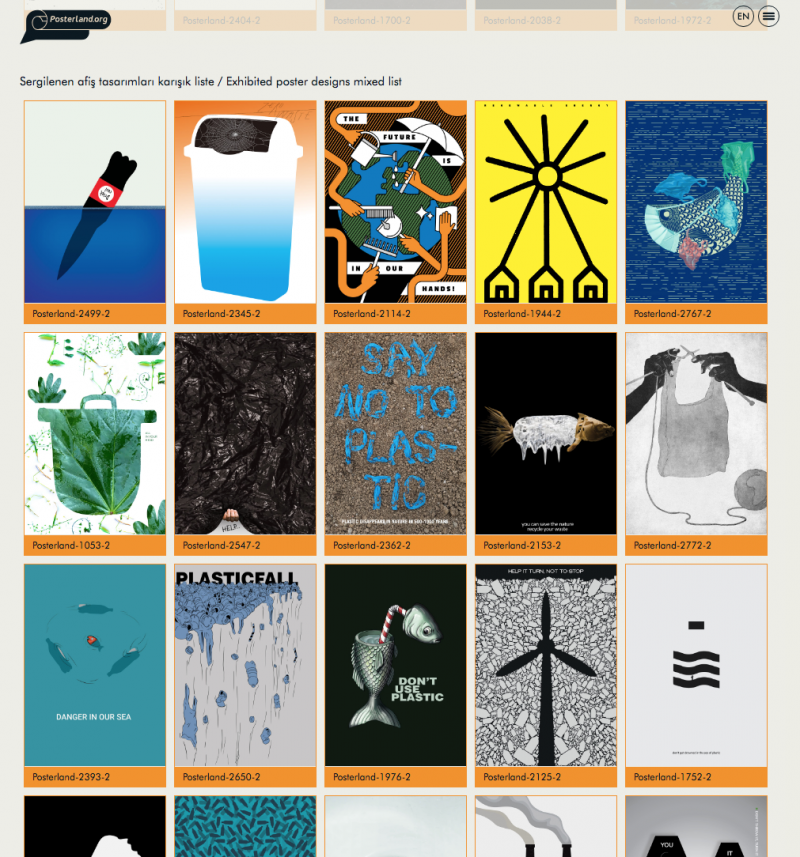800x857 pixels.
Task: Select poster Posterland-2547-2
Action: (x=245, y=434)
